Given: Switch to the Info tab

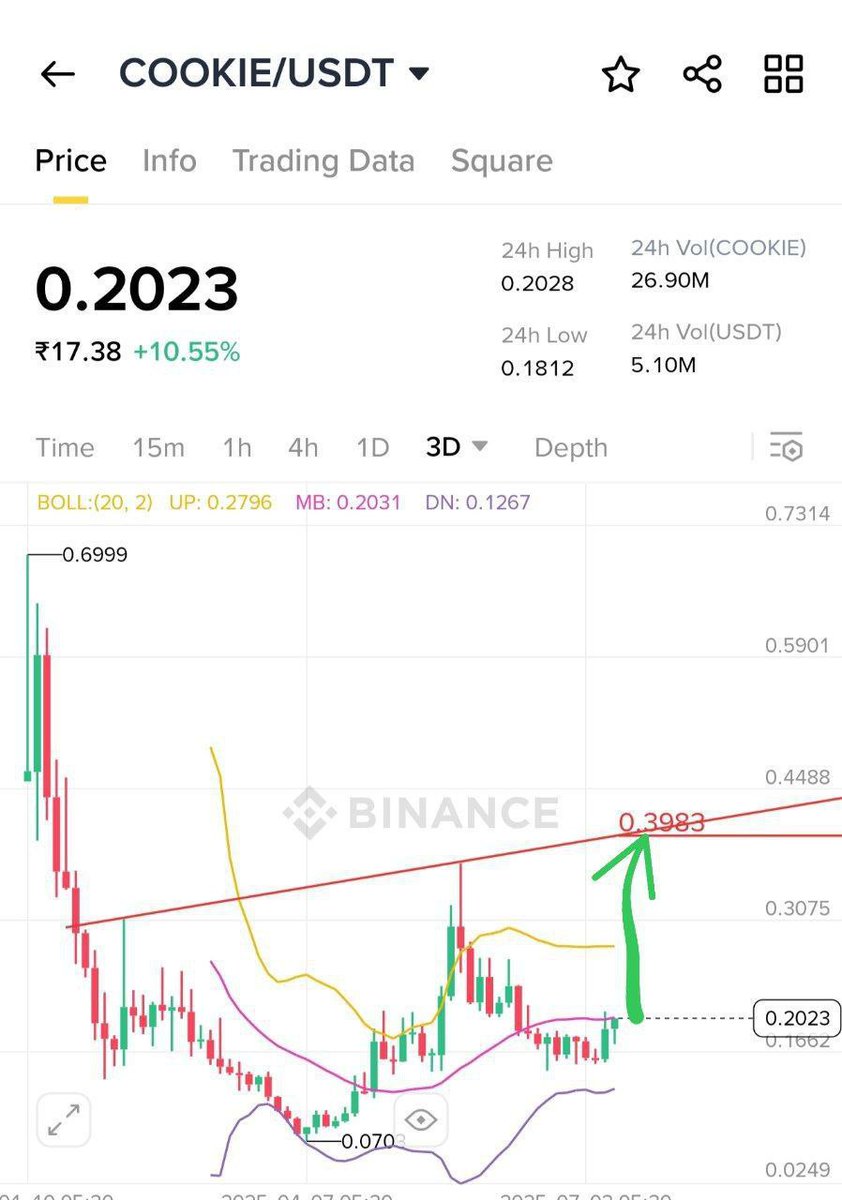Looking at the screenshot, I should [x=169, y=161].
